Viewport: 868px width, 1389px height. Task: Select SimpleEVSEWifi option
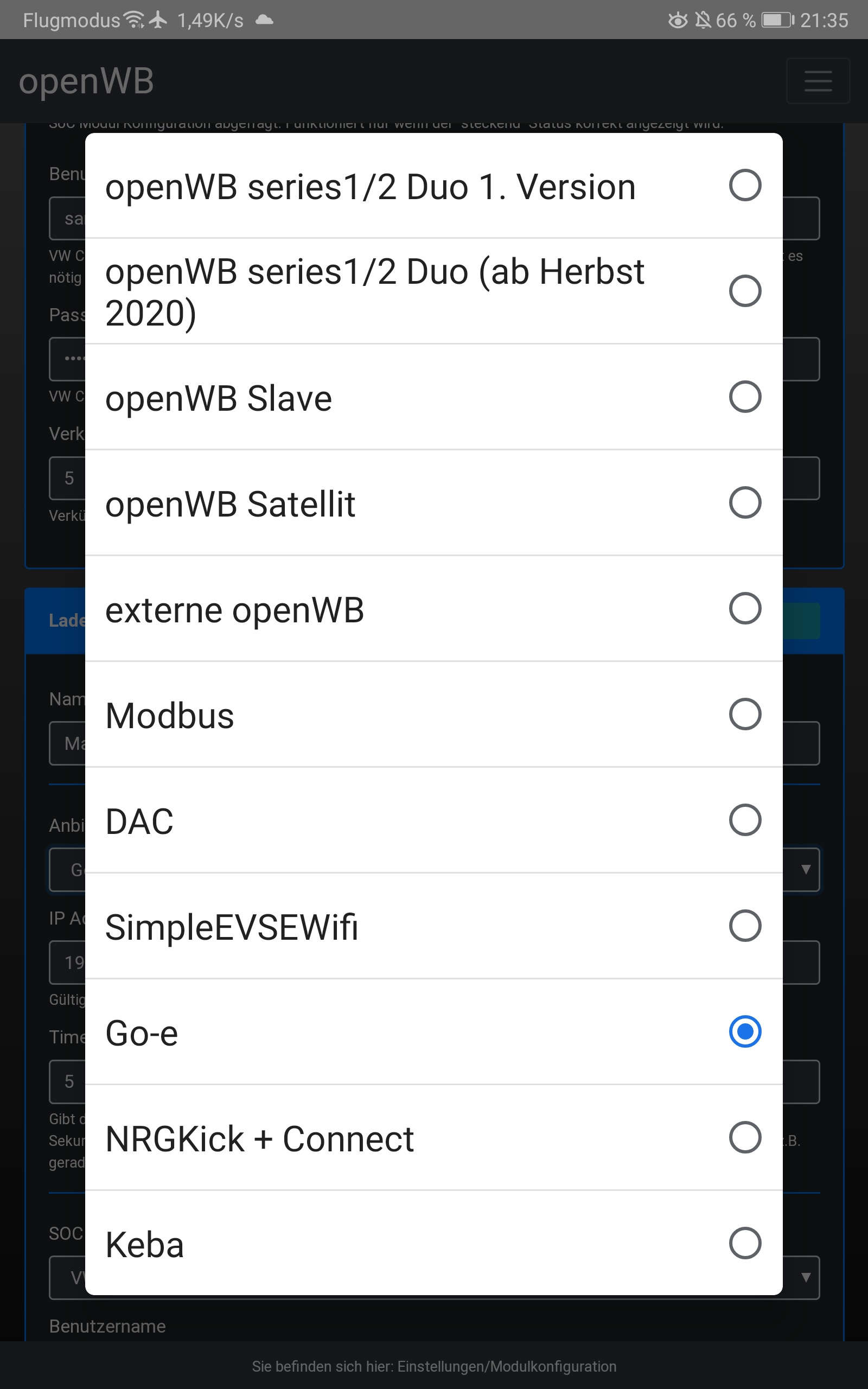433,926
